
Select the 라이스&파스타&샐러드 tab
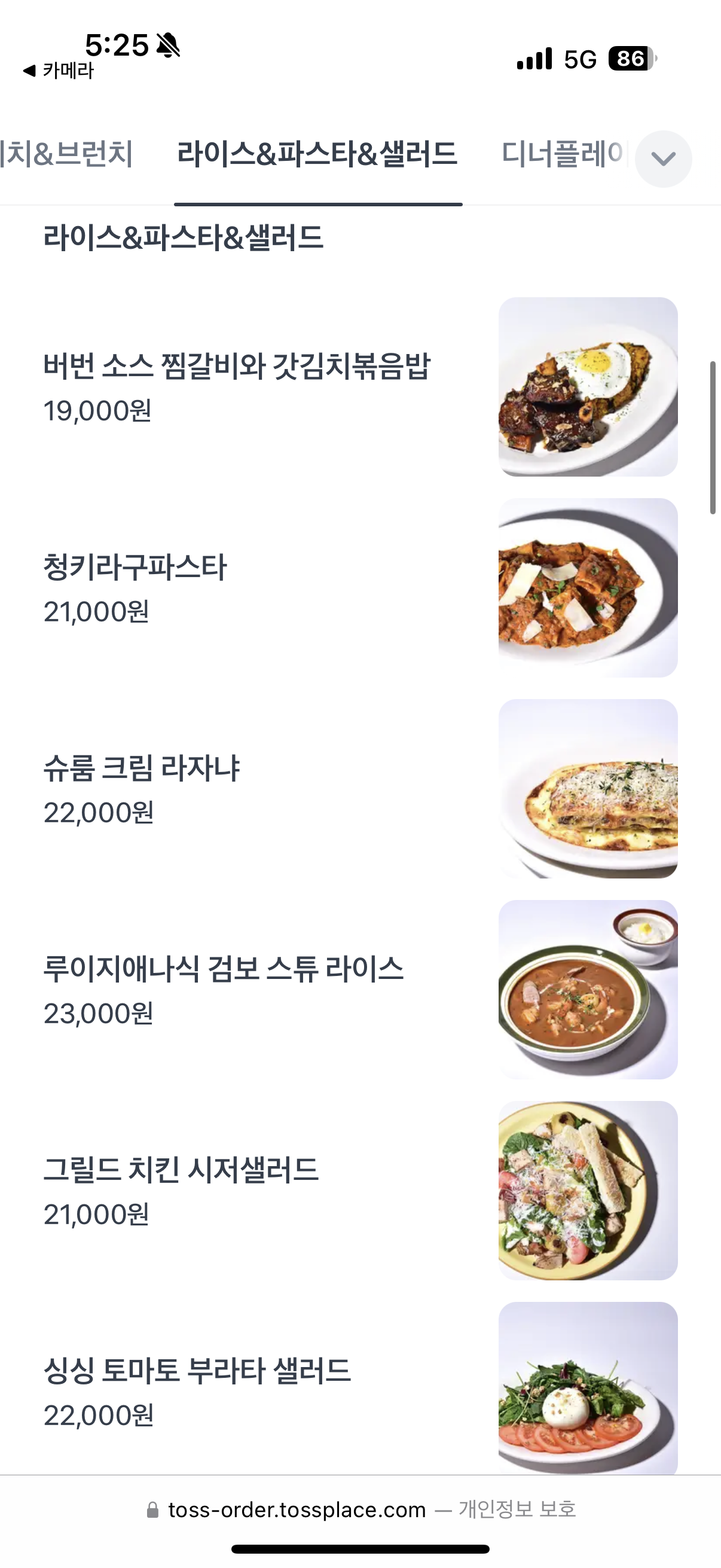tap(317, 154)
